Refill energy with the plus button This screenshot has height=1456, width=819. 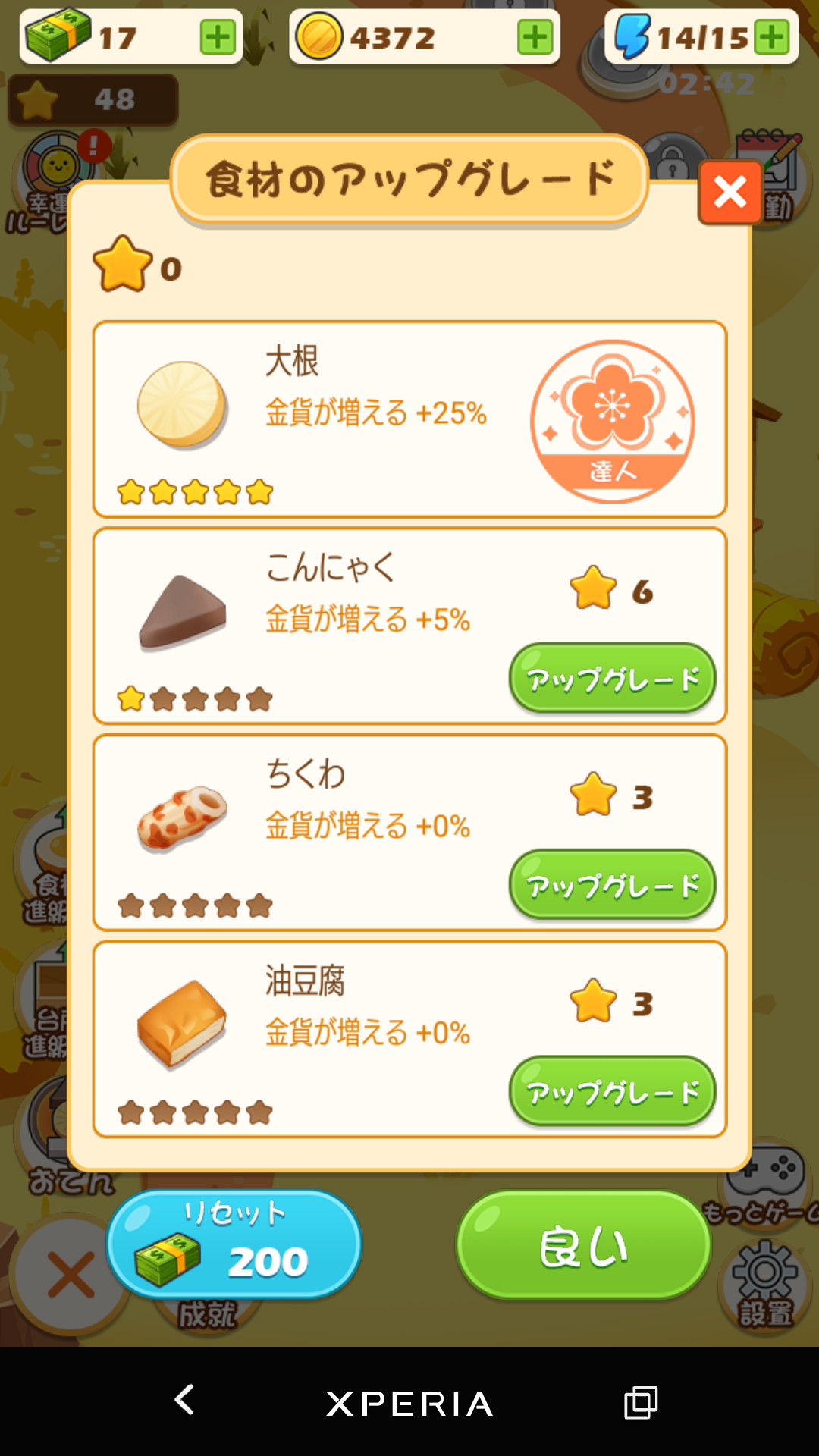pos(772,37)
